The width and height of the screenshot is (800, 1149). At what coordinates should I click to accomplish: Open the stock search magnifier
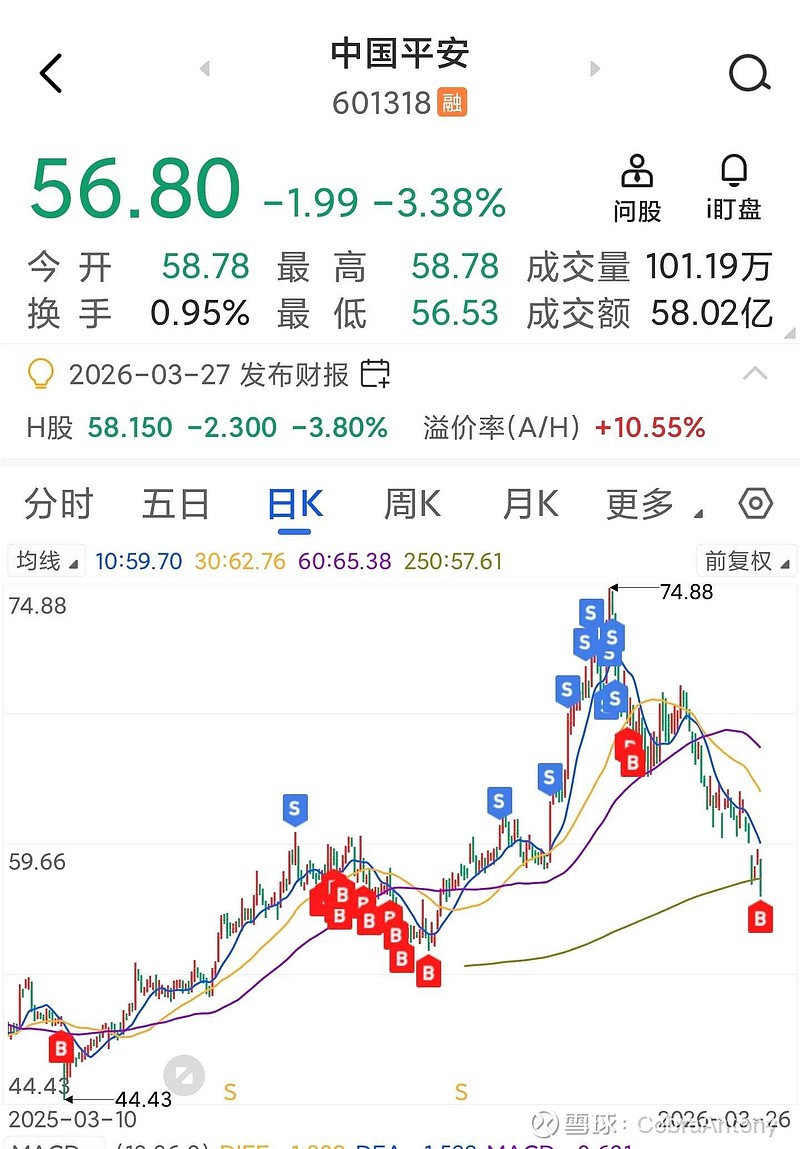748,72
